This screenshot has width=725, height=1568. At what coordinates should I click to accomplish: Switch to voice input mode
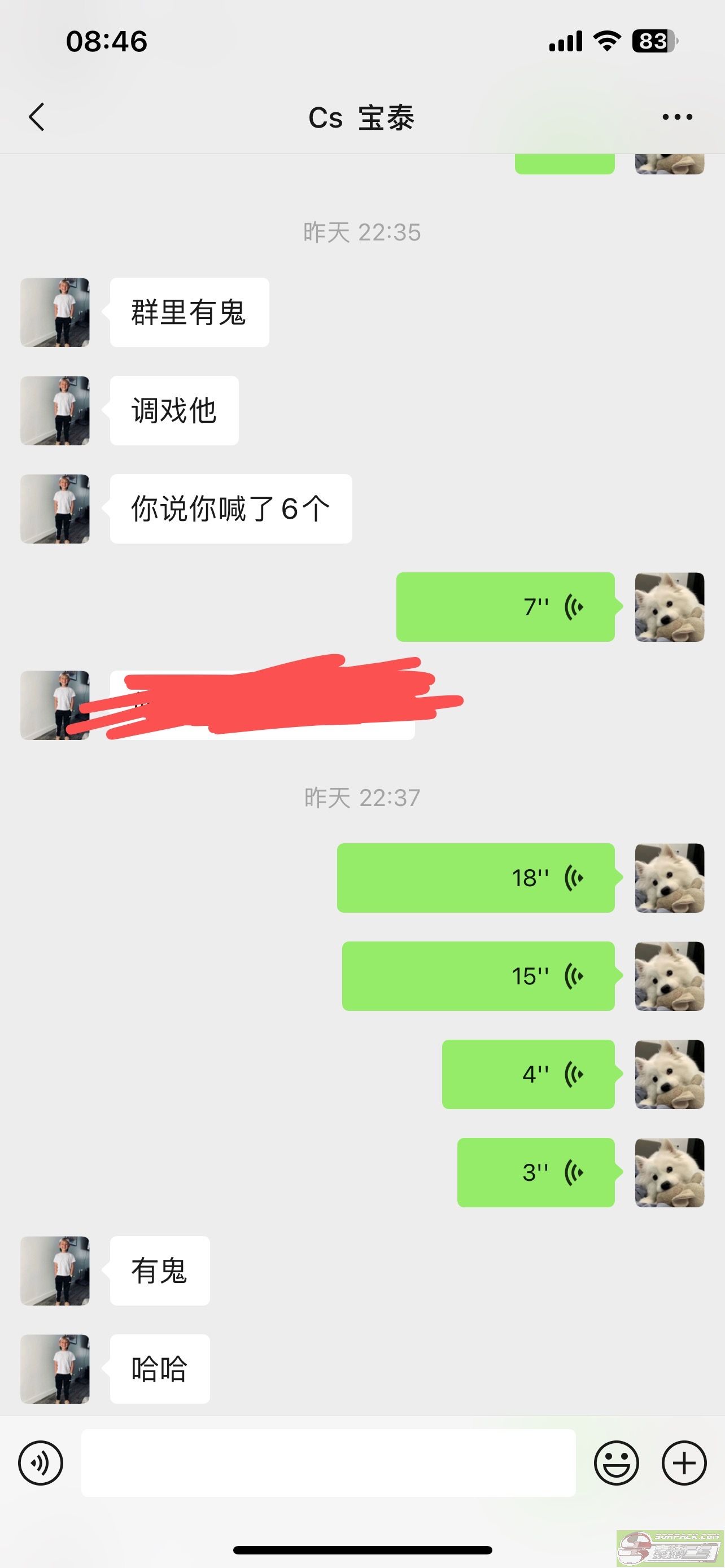[x=41, y=1462]
